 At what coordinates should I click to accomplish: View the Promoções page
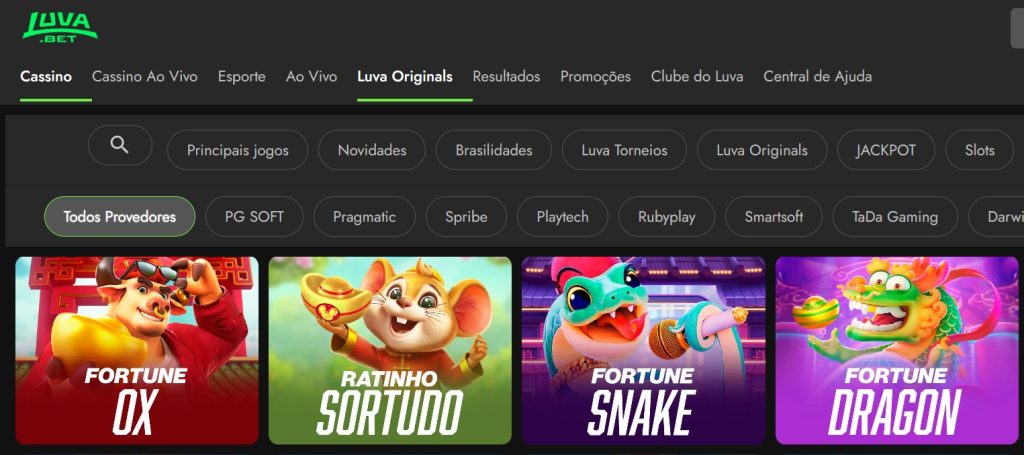595,77
